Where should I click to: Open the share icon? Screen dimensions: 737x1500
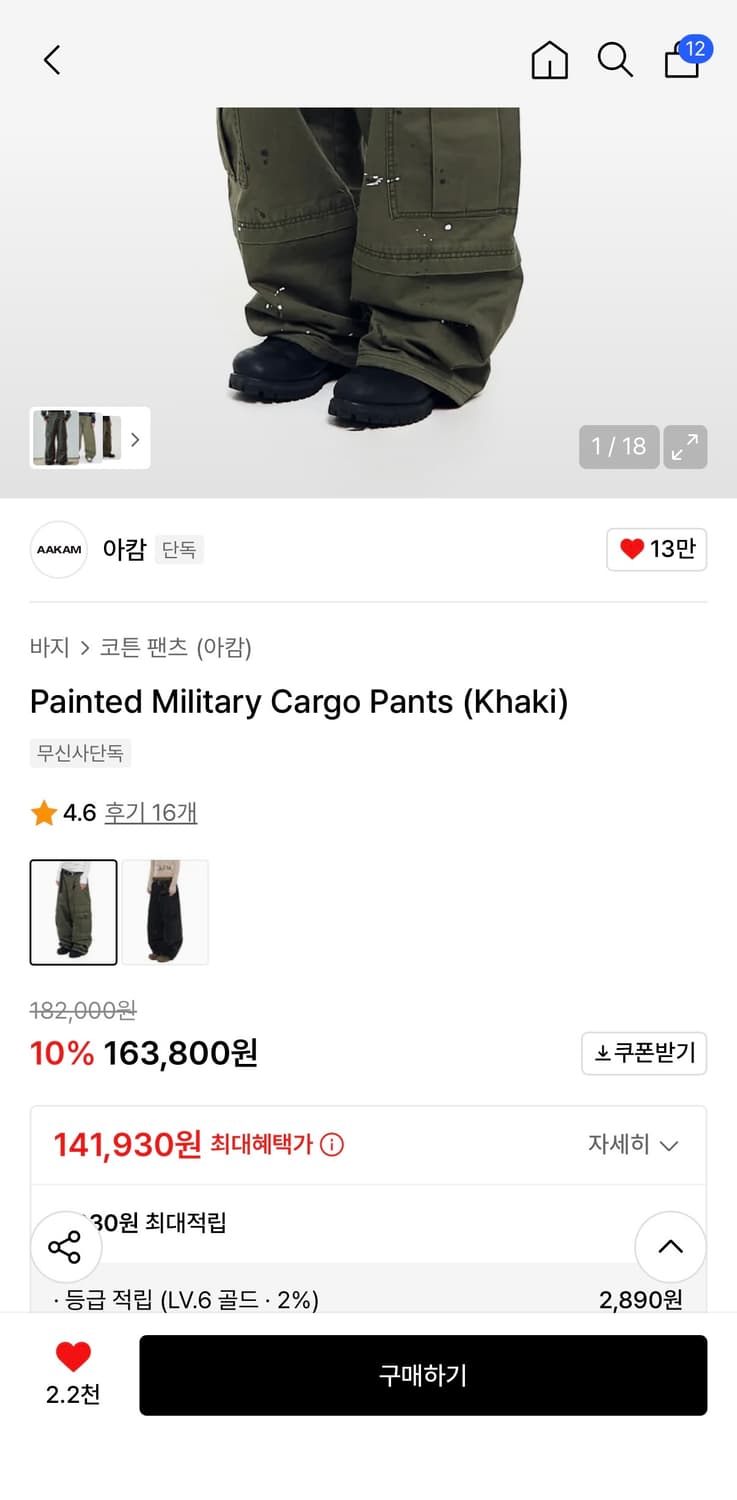pyautogui.click(x=66, y=1247)
